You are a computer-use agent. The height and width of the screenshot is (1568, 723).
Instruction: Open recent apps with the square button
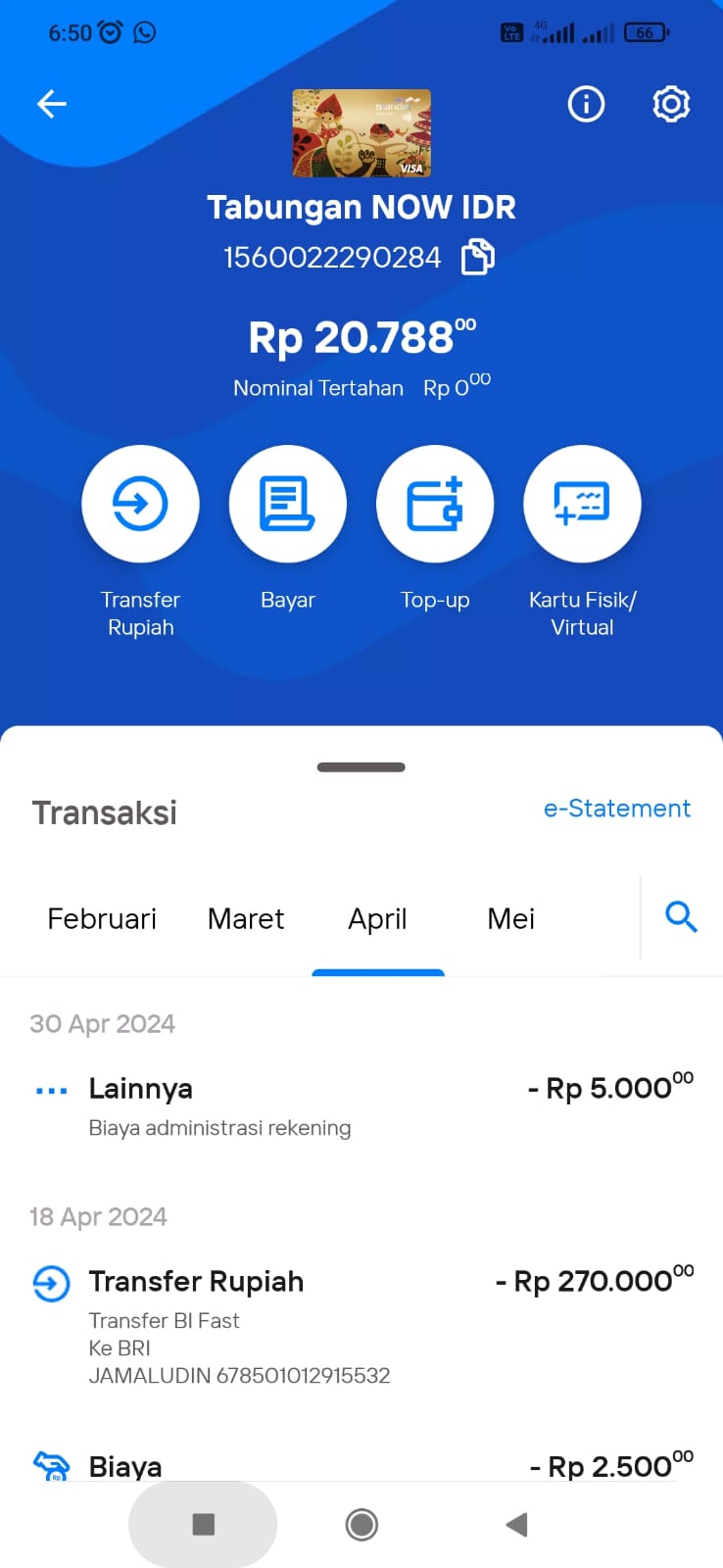[x=203, y=1525]
